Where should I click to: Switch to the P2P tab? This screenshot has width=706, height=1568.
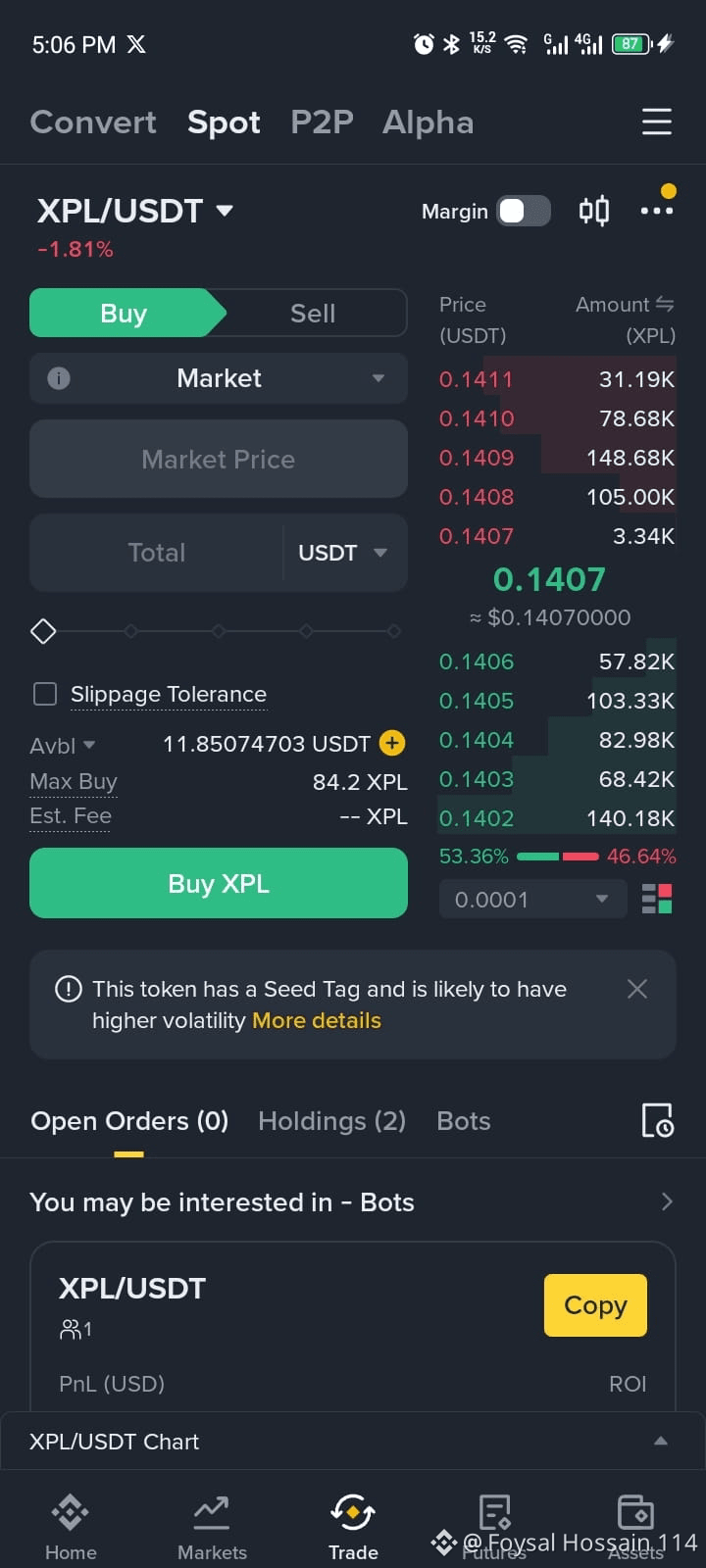coord(322,122)
